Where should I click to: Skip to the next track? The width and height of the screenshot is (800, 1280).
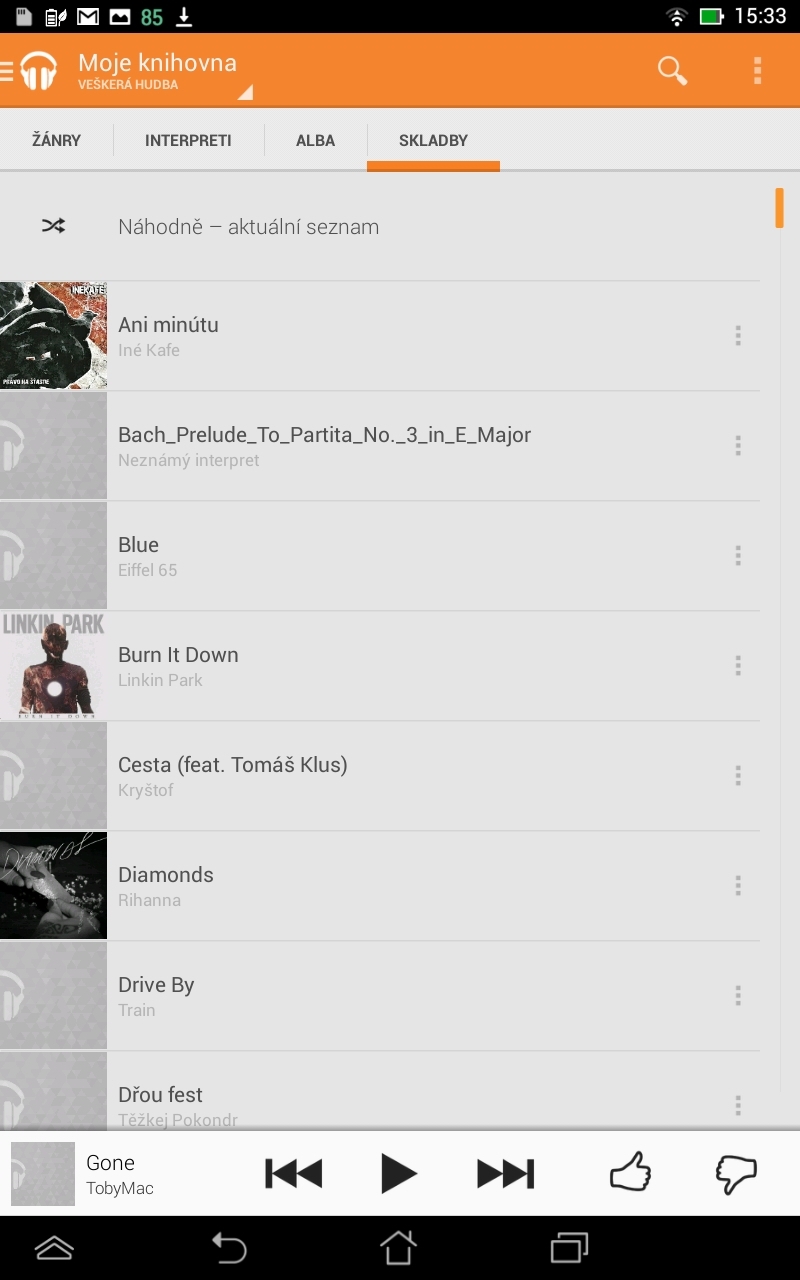coord(506,1174)
